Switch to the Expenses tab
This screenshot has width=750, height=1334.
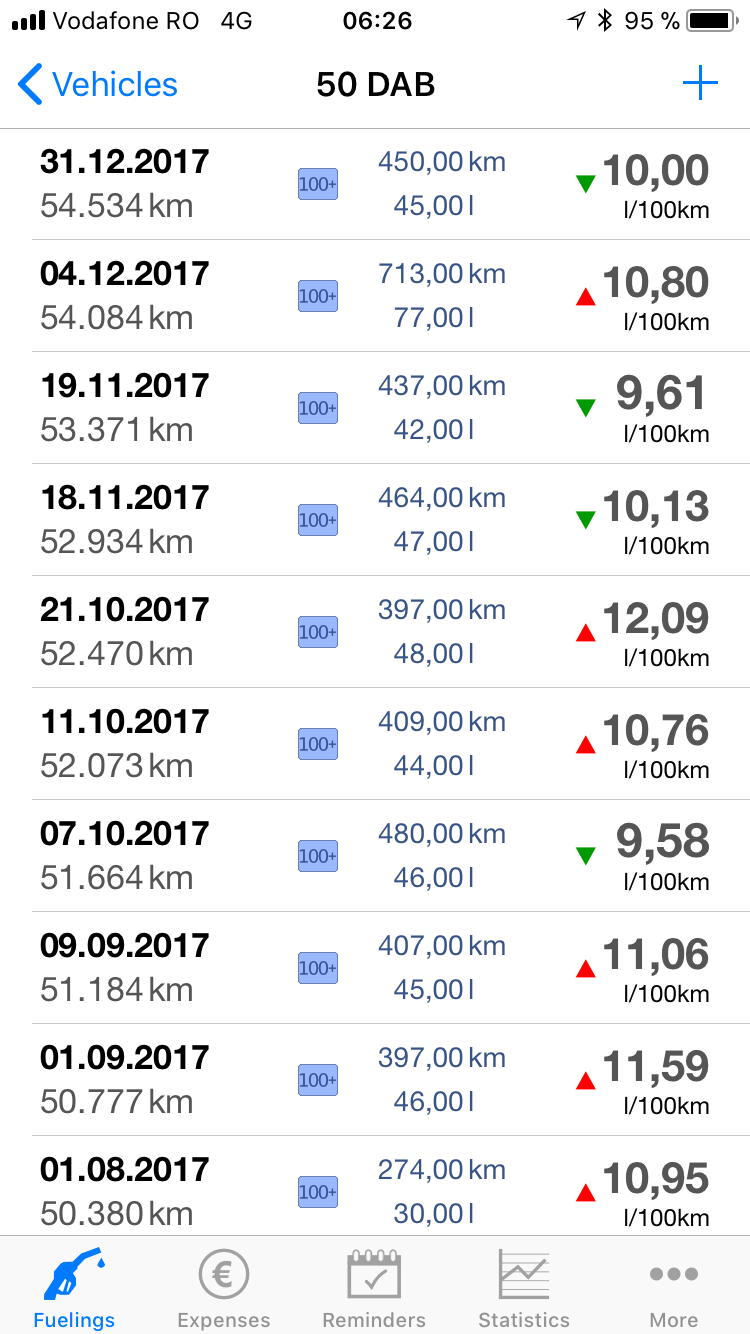click(224, 1287)
